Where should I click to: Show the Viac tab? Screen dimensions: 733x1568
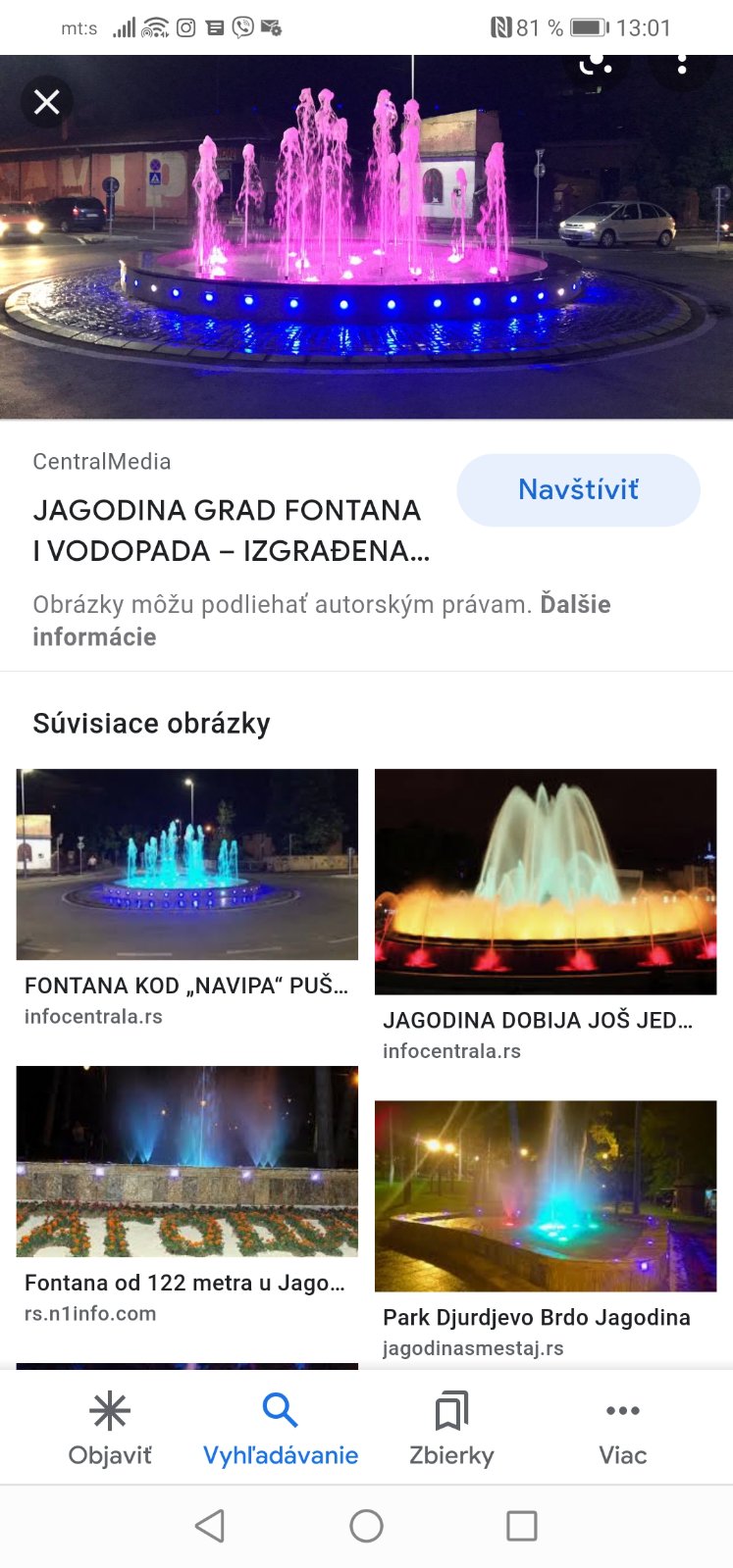tap(622, 1428)
